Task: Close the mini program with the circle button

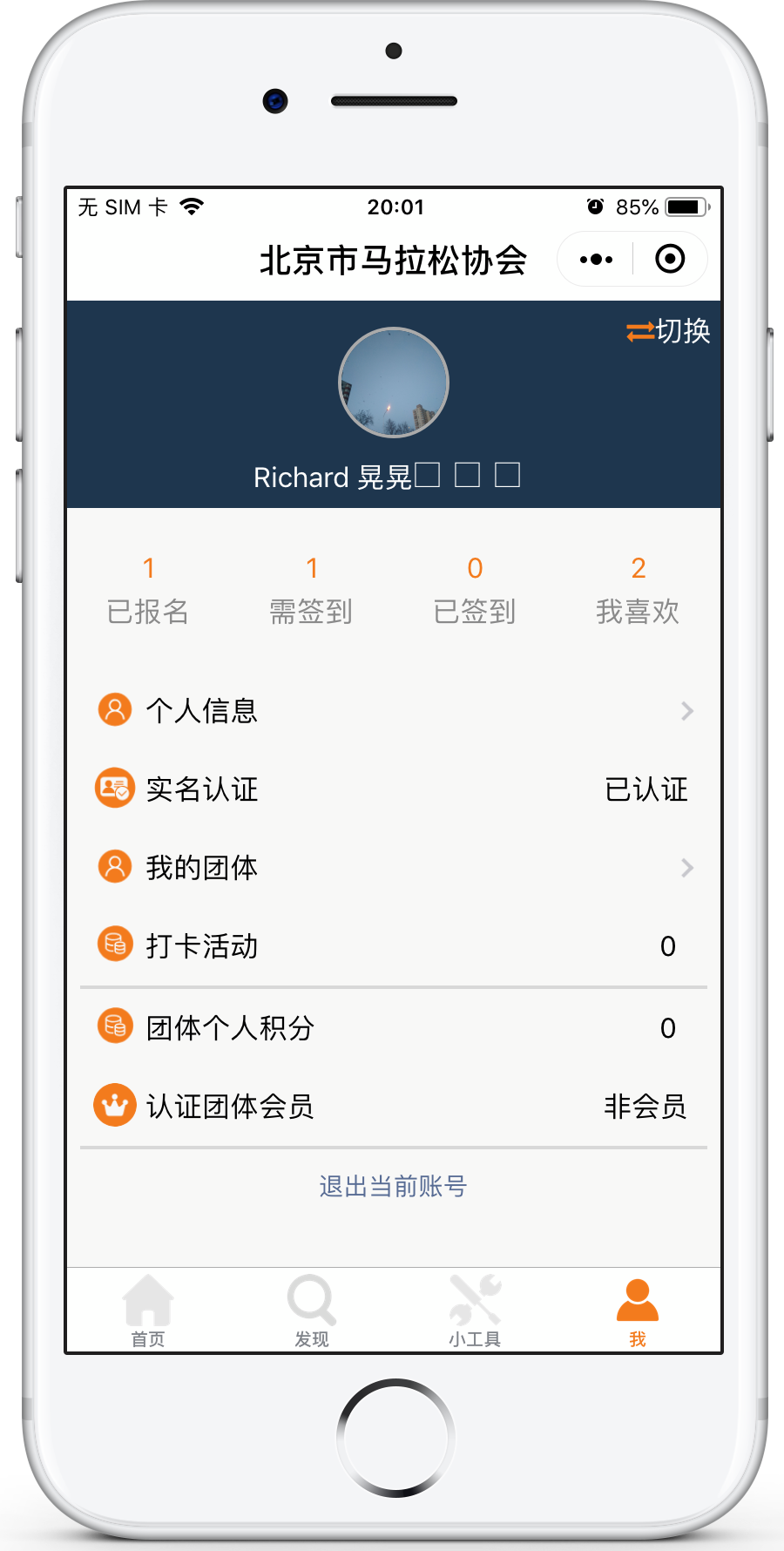Action: pos(670,260)
